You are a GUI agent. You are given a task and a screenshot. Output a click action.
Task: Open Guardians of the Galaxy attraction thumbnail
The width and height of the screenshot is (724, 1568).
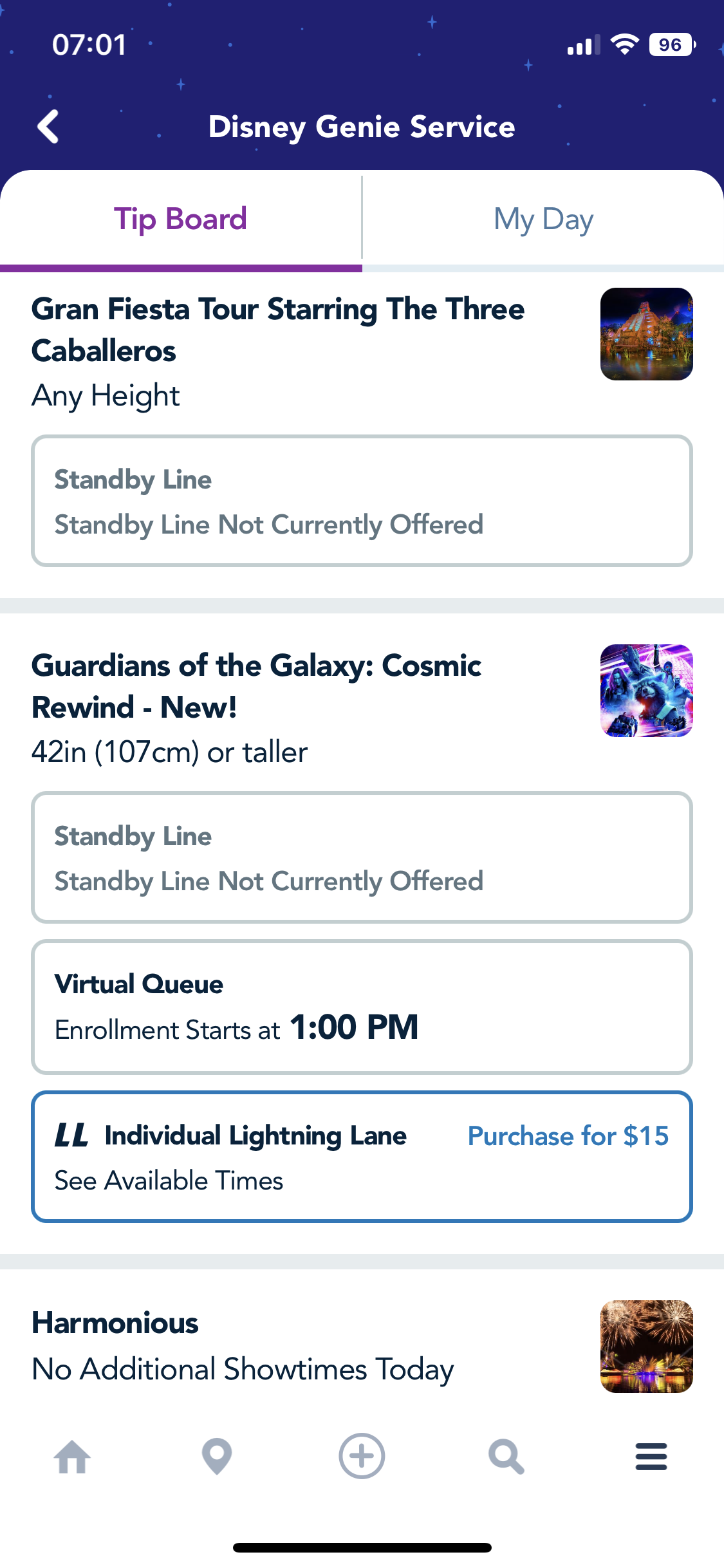pyautogui.click(x=646, y=691)
